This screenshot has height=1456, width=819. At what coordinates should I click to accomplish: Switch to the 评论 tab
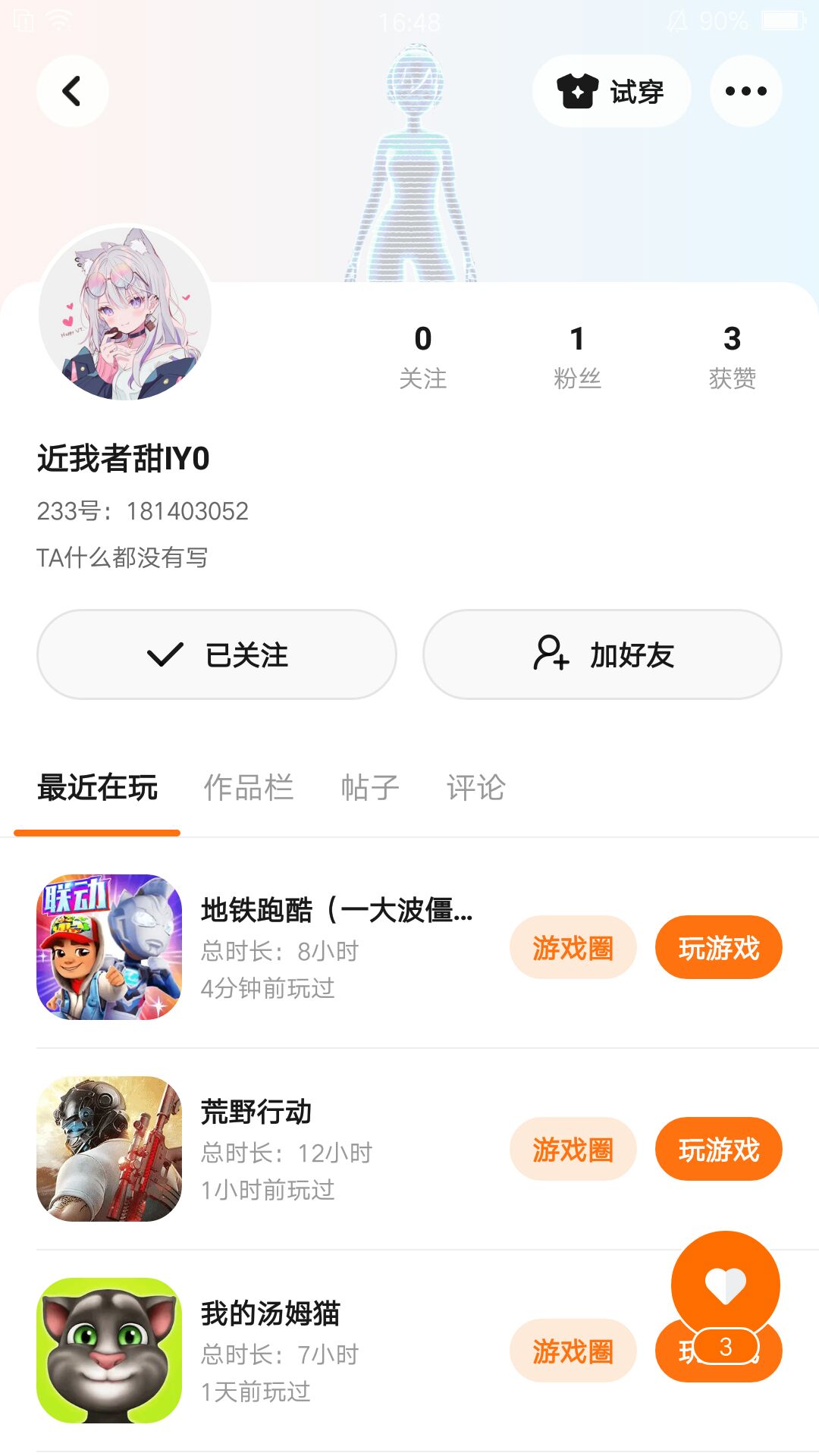coord(475,787)
